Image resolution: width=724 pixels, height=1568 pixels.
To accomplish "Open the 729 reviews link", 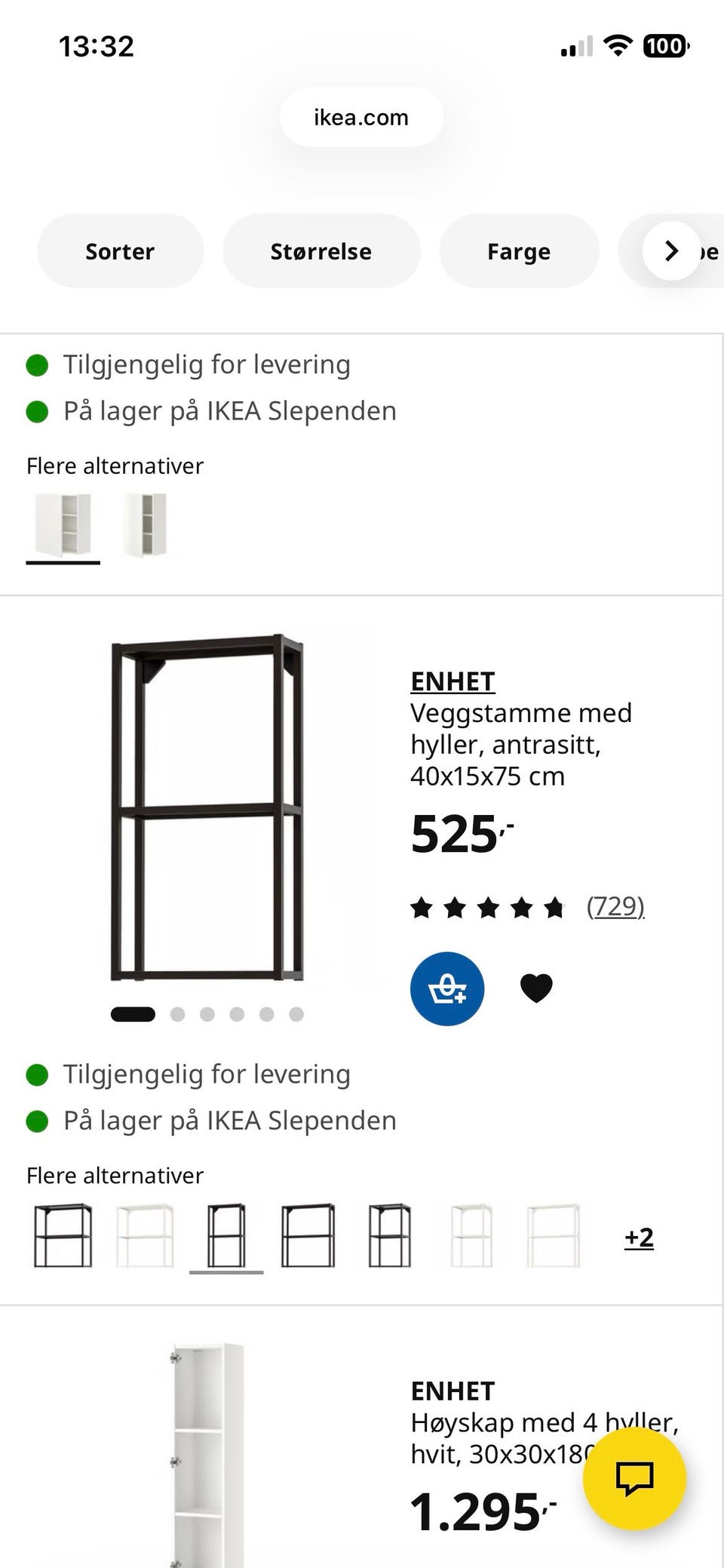I will pyautogui.click(x=615, y=906).
